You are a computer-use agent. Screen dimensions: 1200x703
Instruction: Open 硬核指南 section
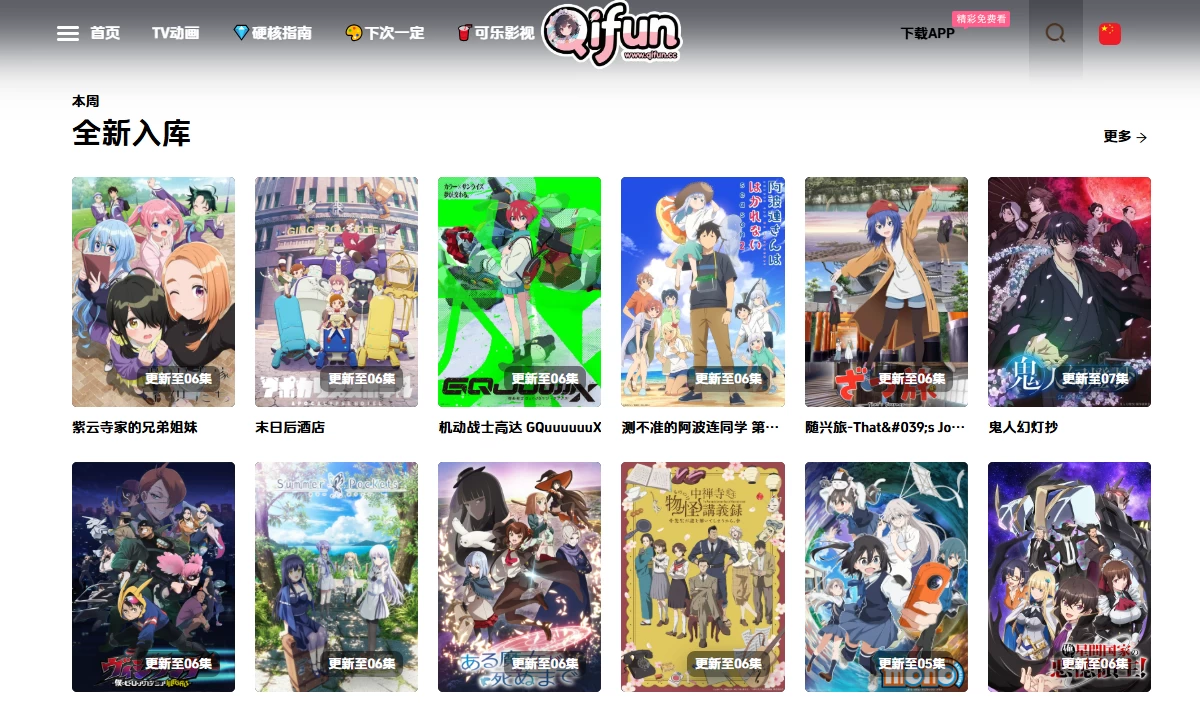272,33
